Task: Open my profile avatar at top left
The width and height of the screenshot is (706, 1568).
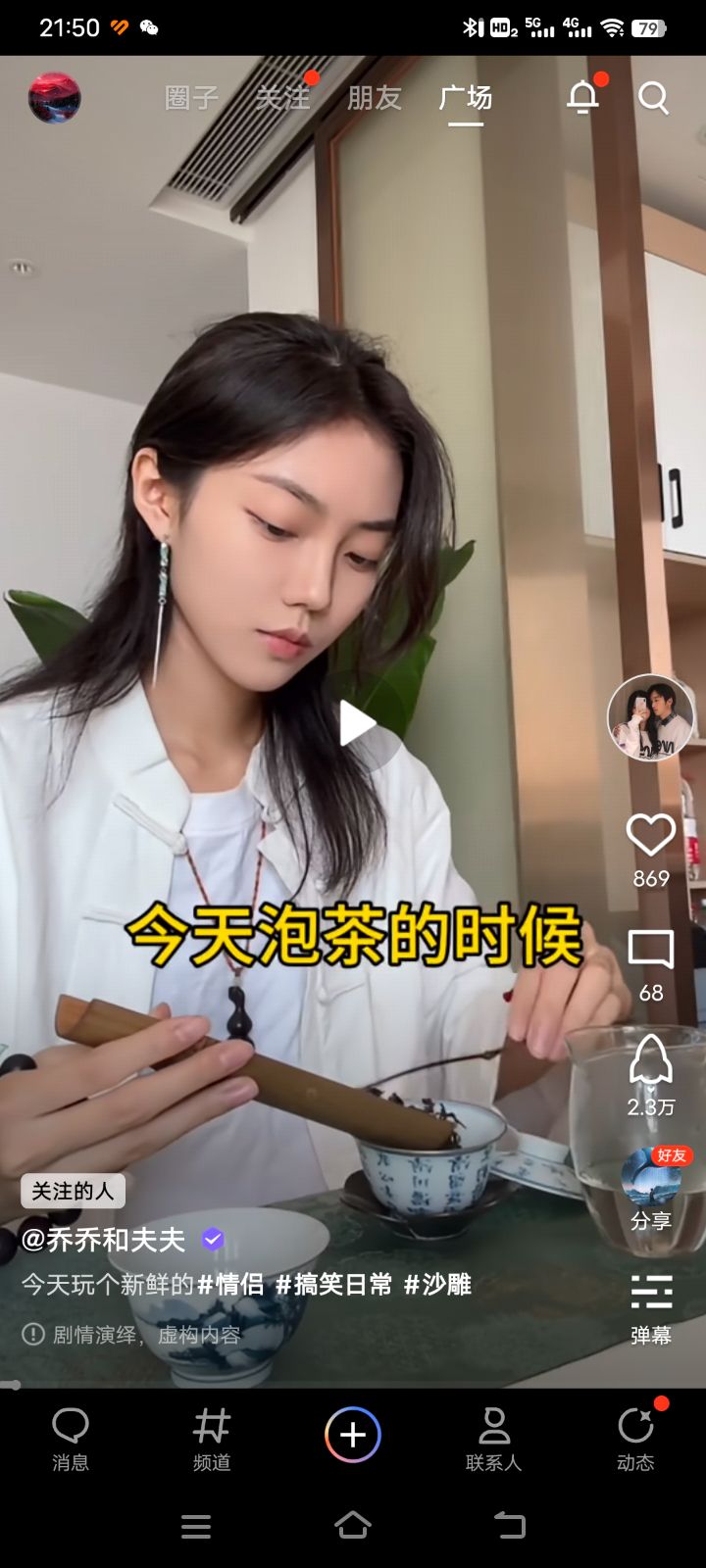Action: coord(54,98)
